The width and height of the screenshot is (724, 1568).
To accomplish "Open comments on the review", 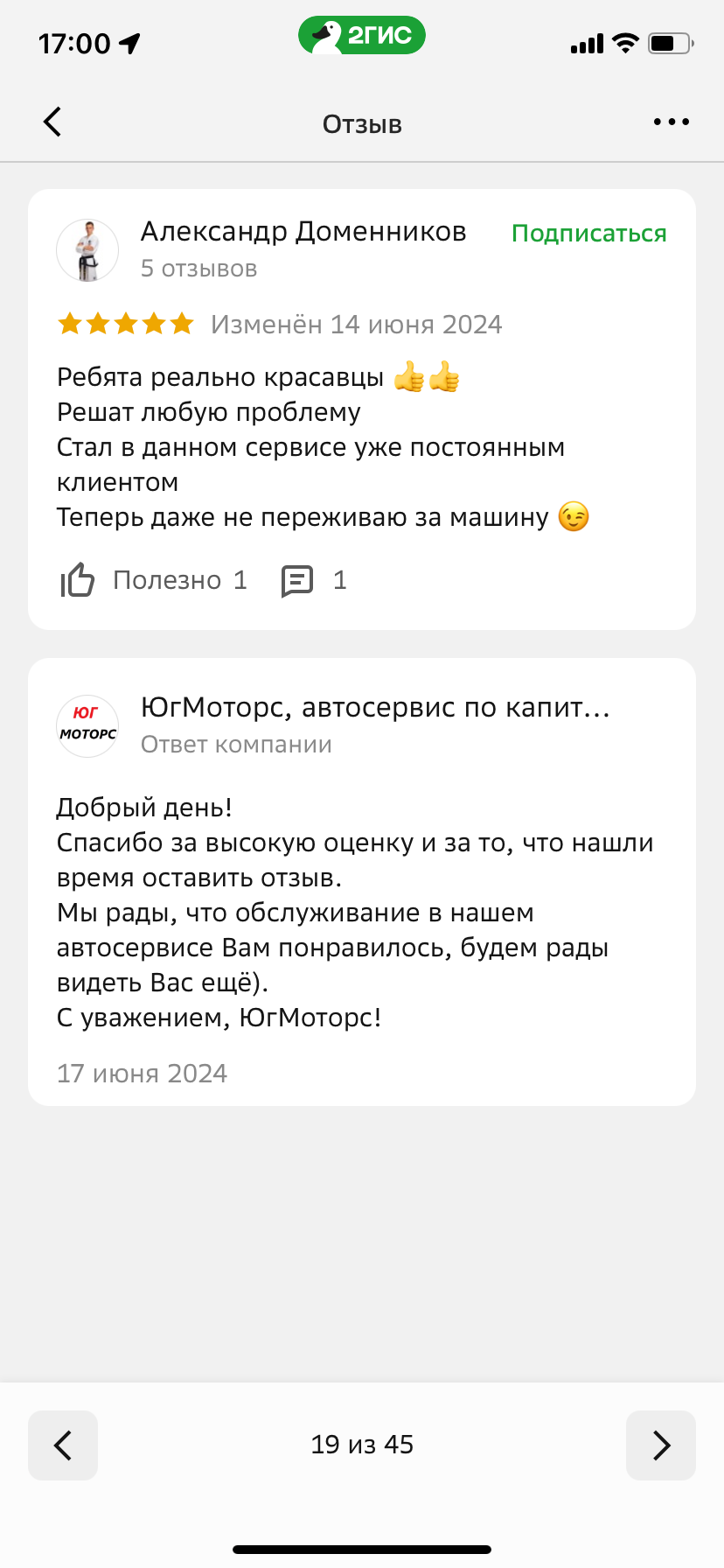I will click(313, 580).
